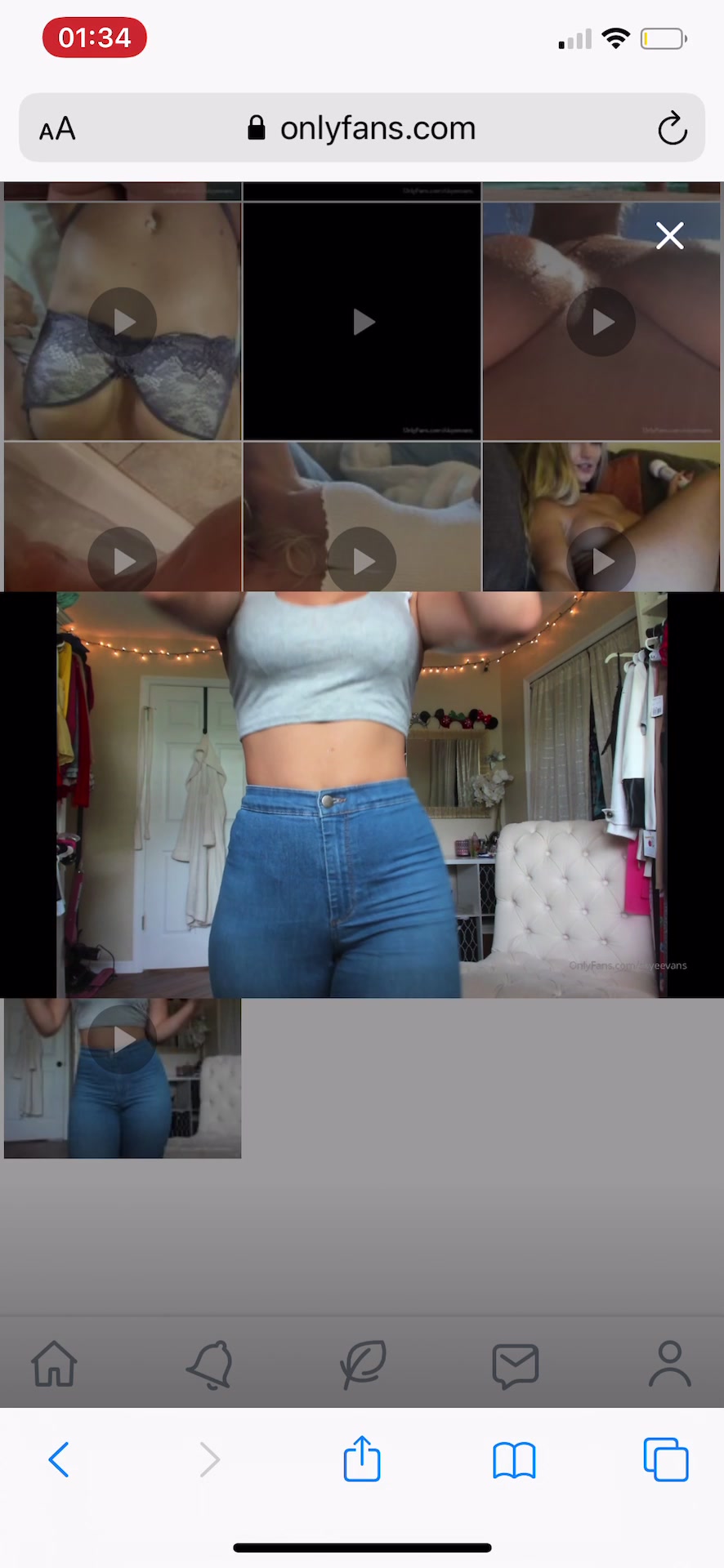Switch to the leaf icon tab
This screenshot has width=724, height=1568.
[x=362, y=1364]
